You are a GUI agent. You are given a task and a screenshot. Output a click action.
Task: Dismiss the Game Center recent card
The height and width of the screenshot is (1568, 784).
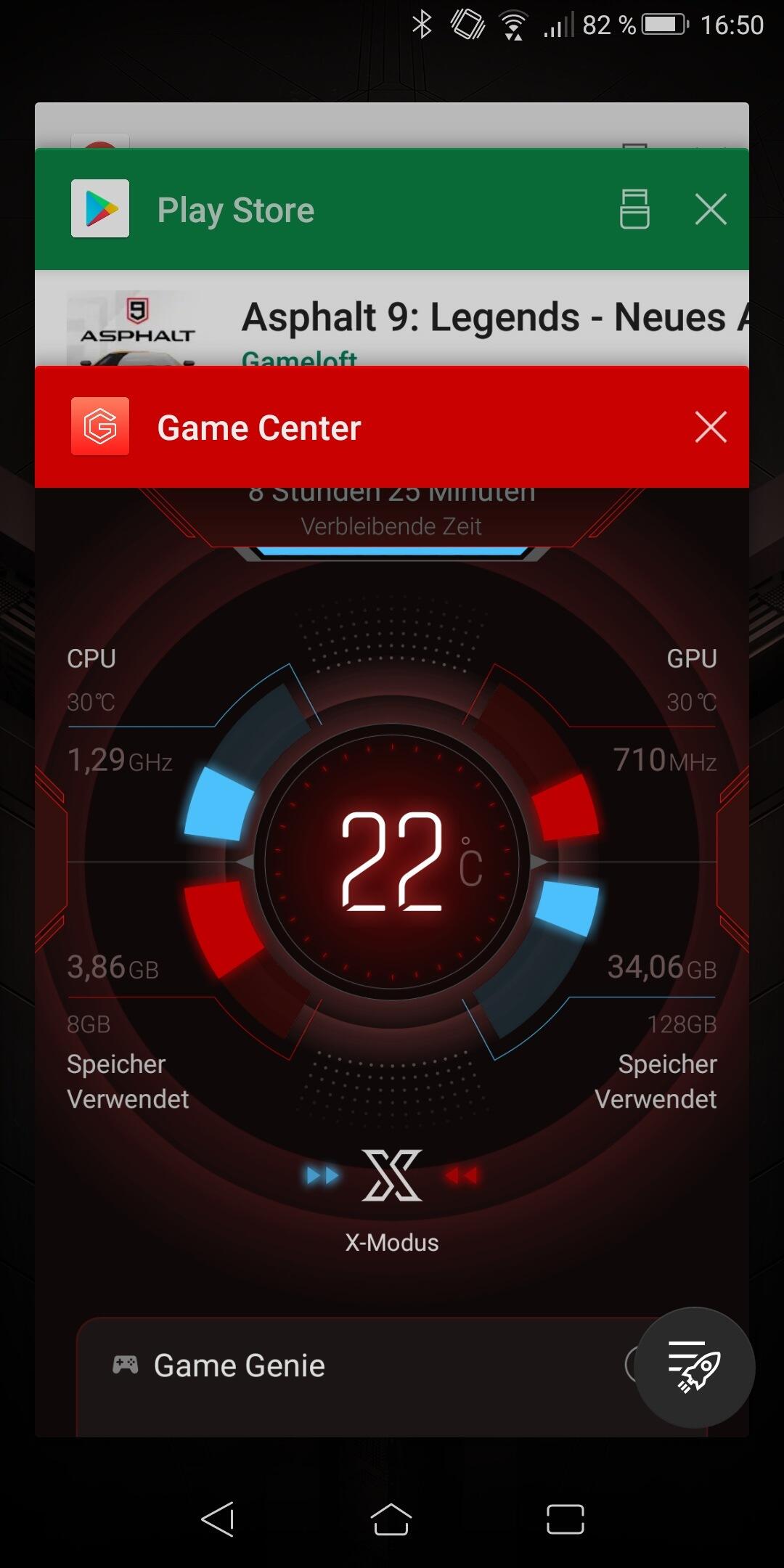(710, 427)
